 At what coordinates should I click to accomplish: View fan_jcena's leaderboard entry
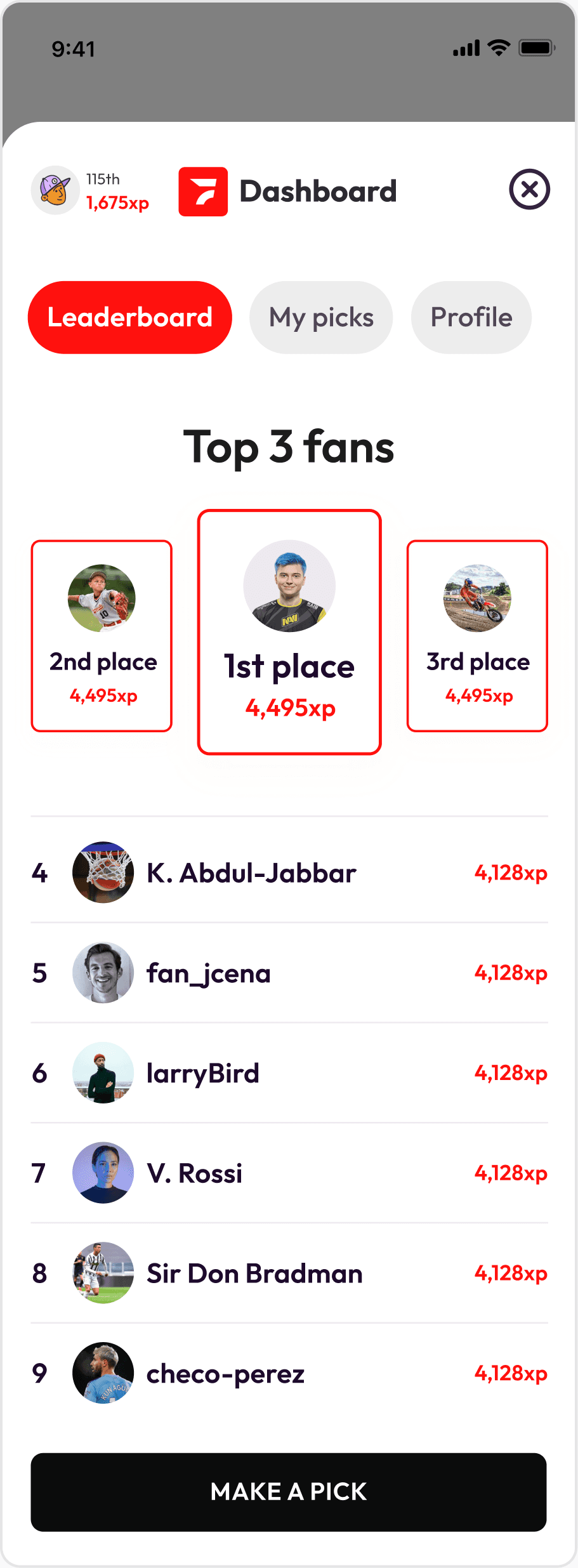pos(289,973)
